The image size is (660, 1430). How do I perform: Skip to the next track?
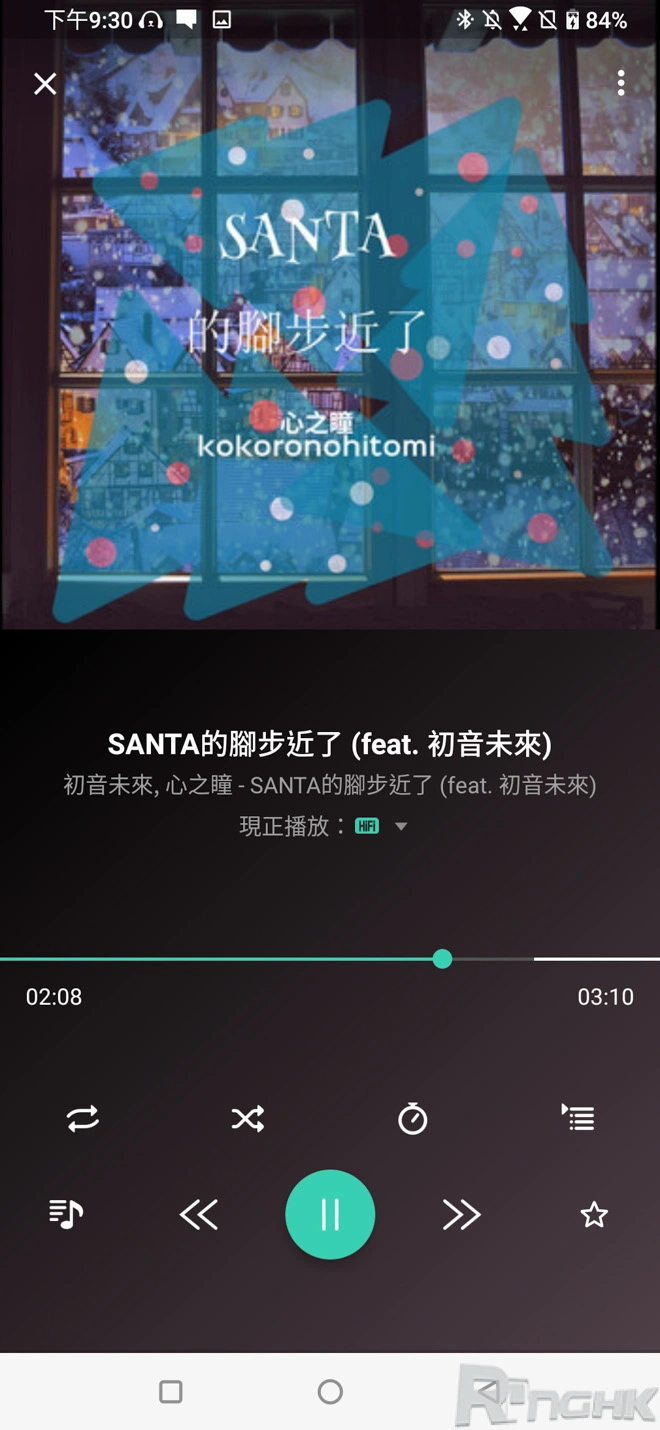pos(461,1214)
